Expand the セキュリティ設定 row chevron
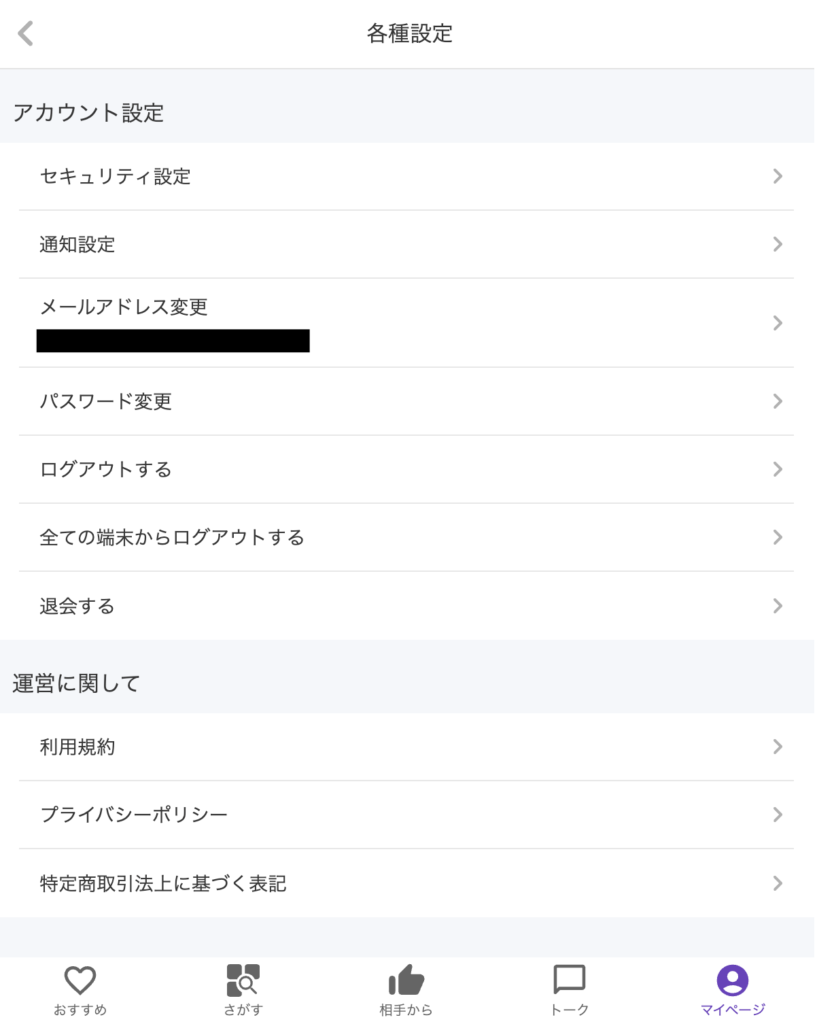Screen dimensions: 817x1024 pos(778,176)
